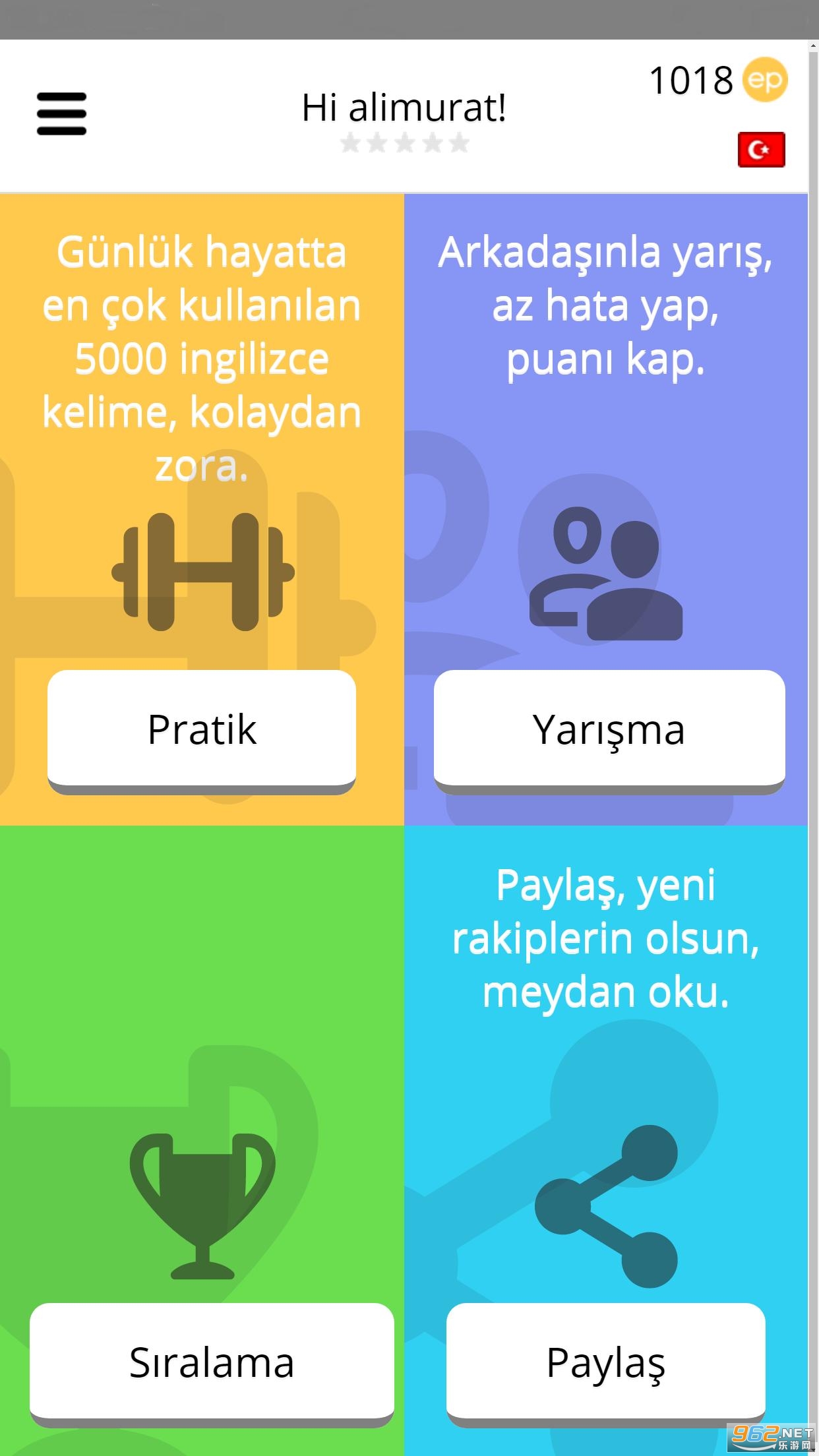This screenshot has width=819, height=1456.
Task: Open the Yarışma competition
Action: (x=609, y=729)
